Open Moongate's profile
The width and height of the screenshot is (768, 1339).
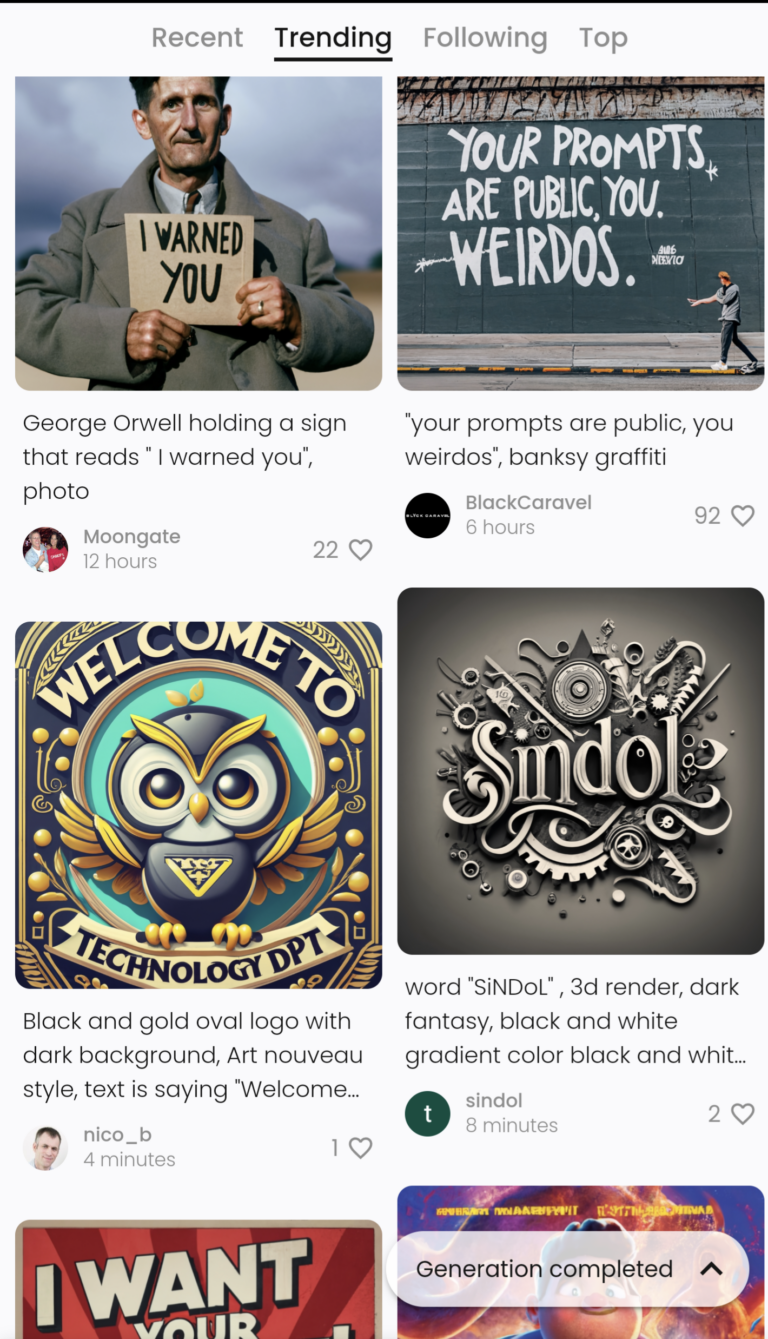tap(45, 549)
